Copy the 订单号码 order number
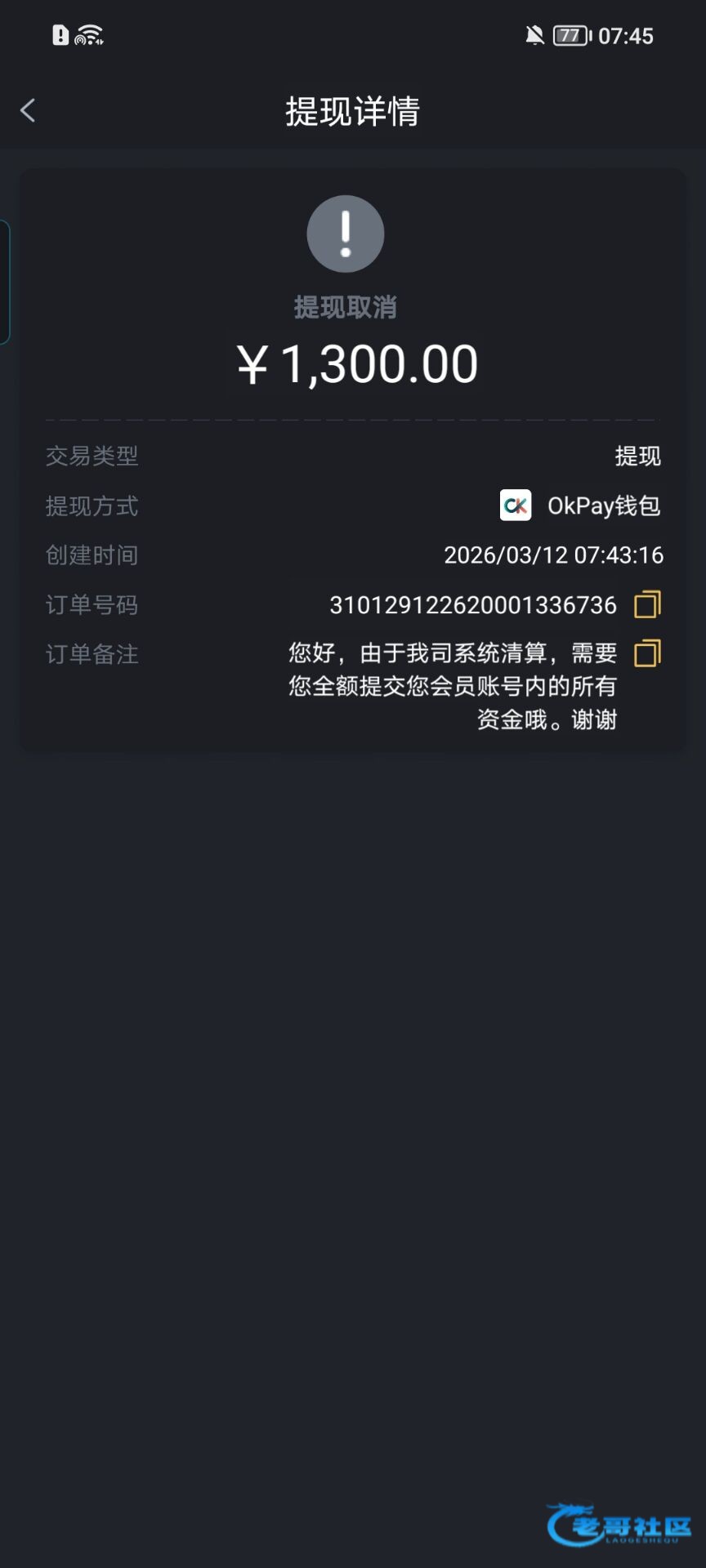The image size is (706, 1568). pyautogui.click(x=647, y=604)
